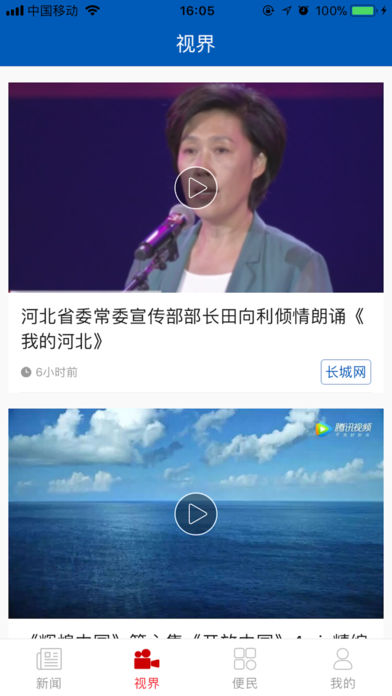The height and width of the screenshot is (696, 392).
Task: Open the 我的 profile tab
Action: coord(343,668)
